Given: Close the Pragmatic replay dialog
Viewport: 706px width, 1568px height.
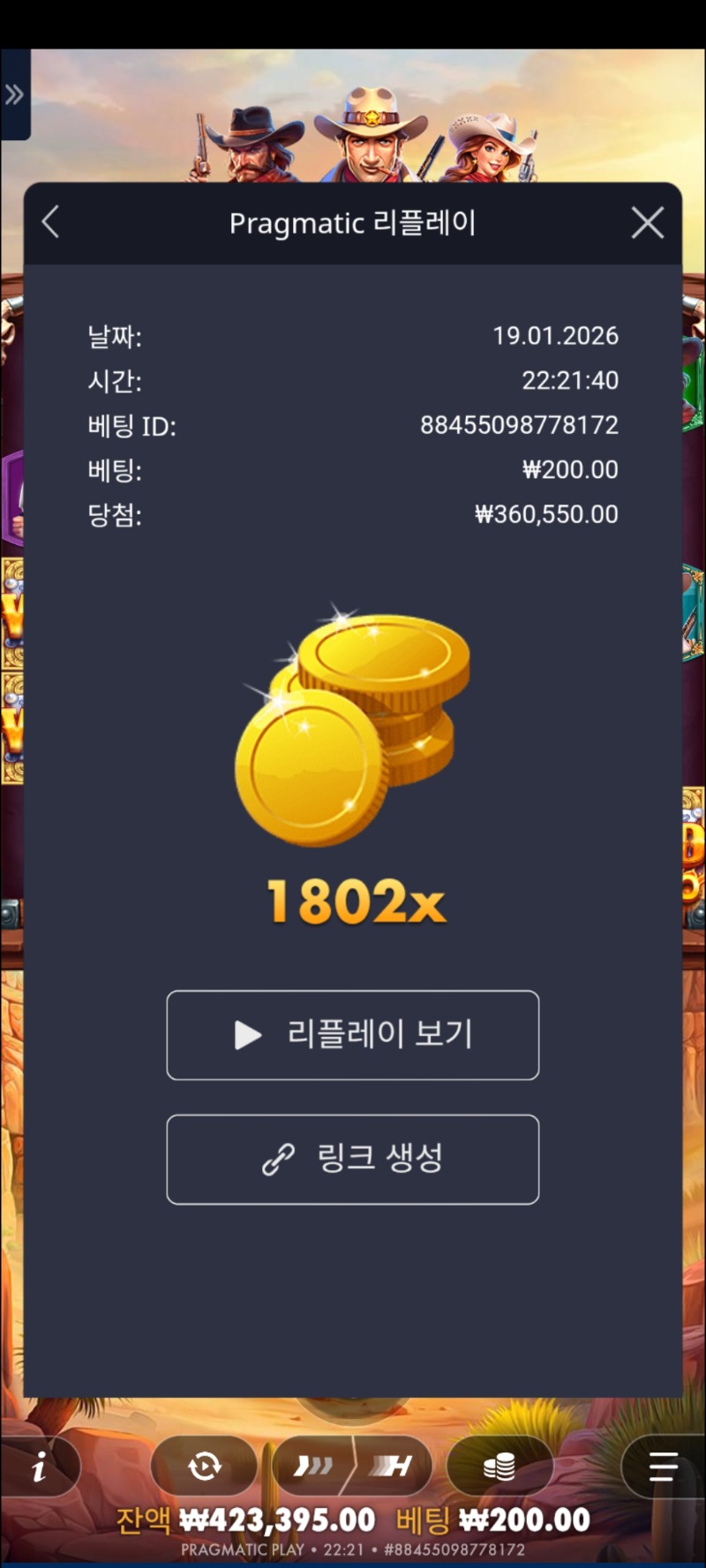Looking at the screenshot, I should coord(648,223).
